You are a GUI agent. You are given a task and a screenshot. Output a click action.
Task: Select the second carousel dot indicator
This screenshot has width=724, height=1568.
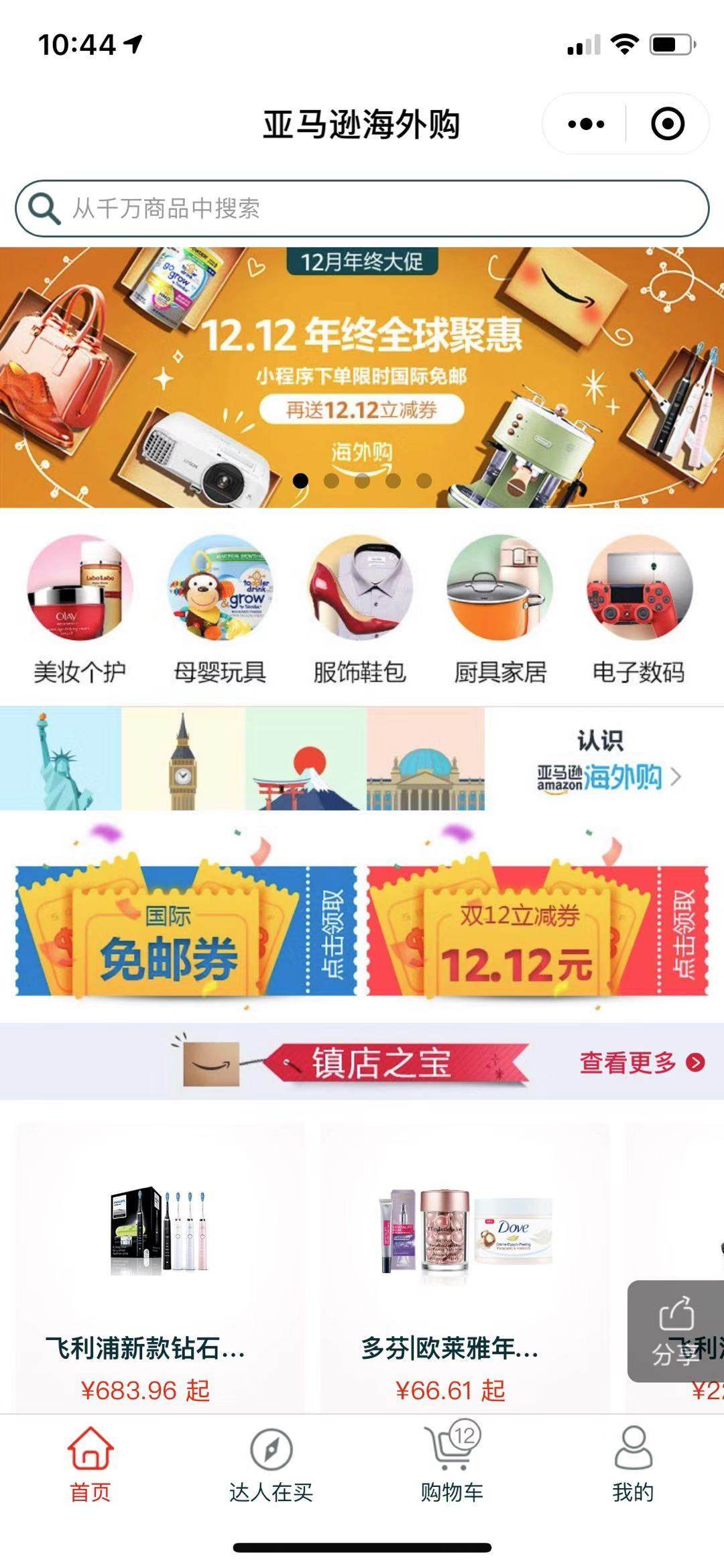coord(330,481)
